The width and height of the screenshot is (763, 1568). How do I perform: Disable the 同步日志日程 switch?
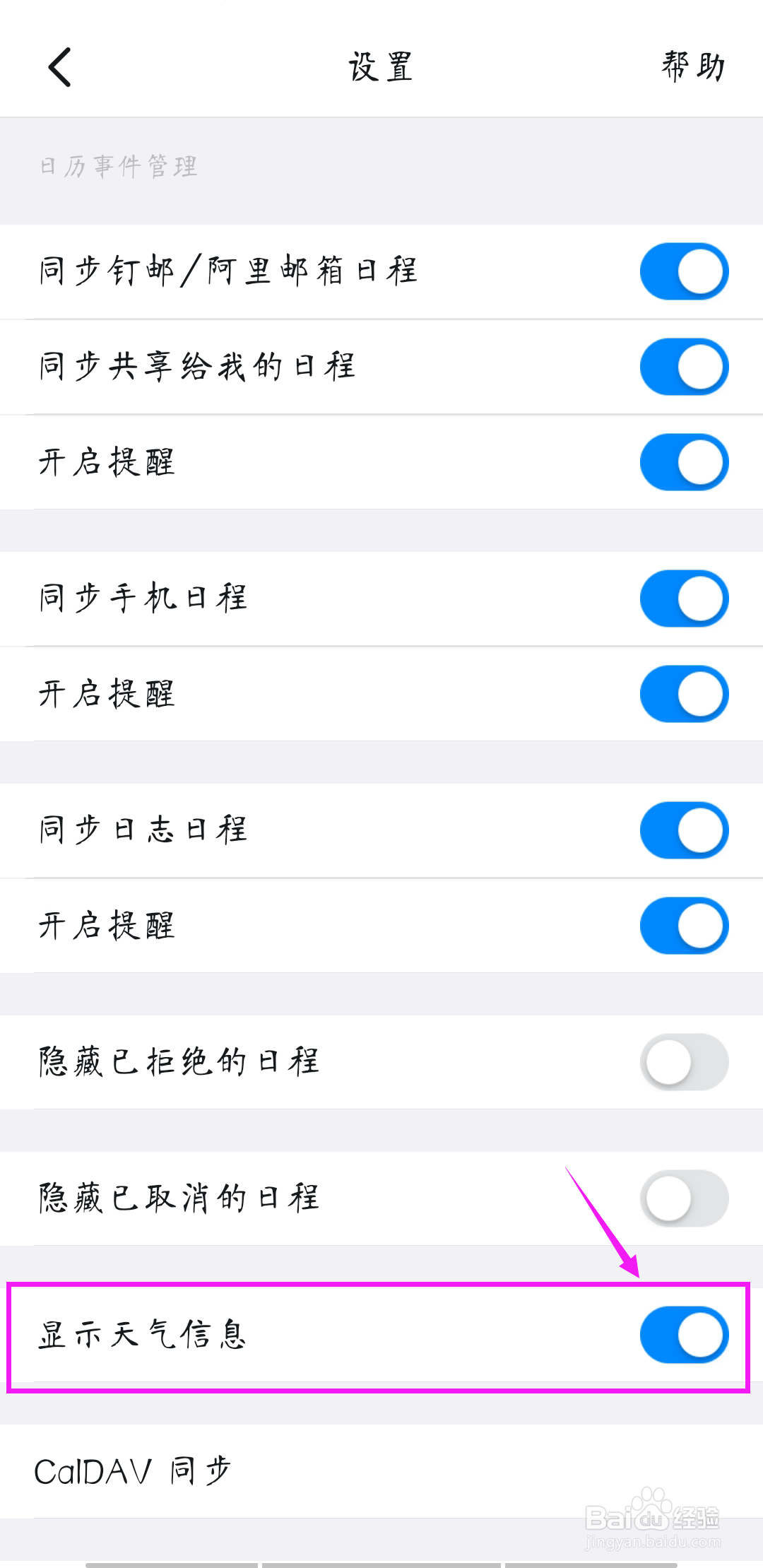[684, 830]
